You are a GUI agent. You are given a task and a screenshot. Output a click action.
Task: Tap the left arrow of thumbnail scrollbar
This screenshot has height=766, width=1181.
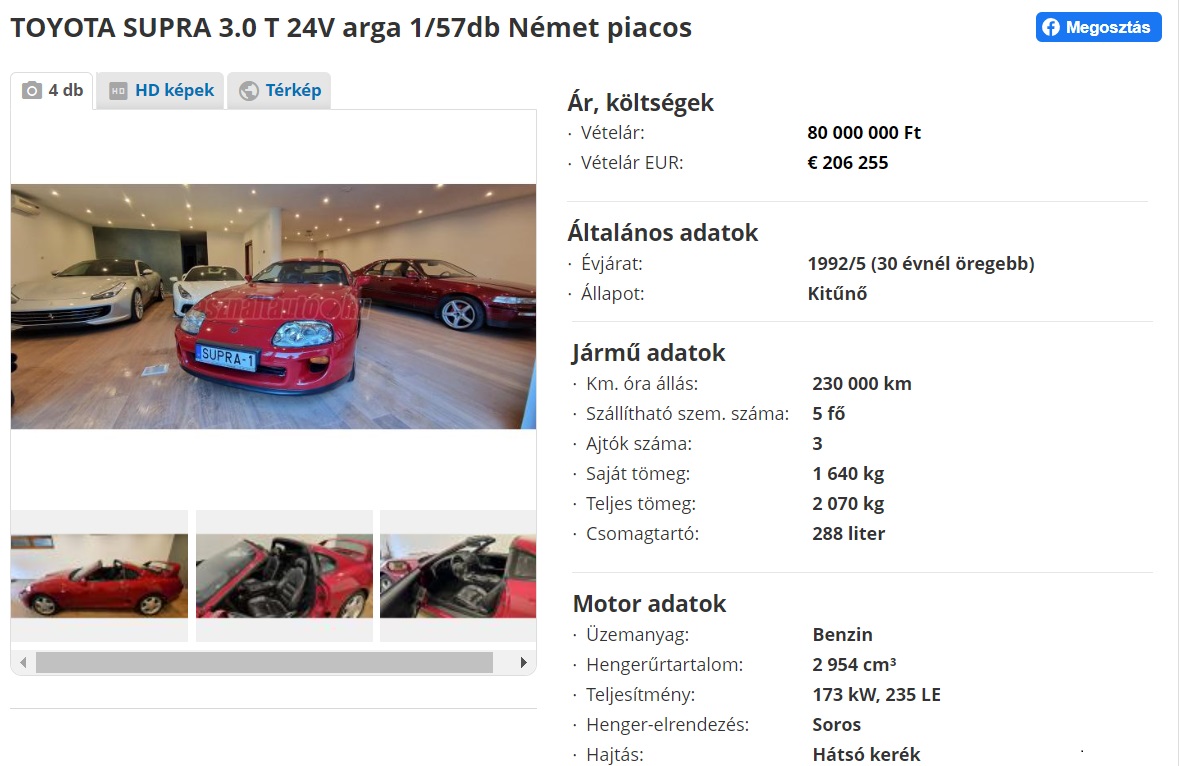pos(24,662)
